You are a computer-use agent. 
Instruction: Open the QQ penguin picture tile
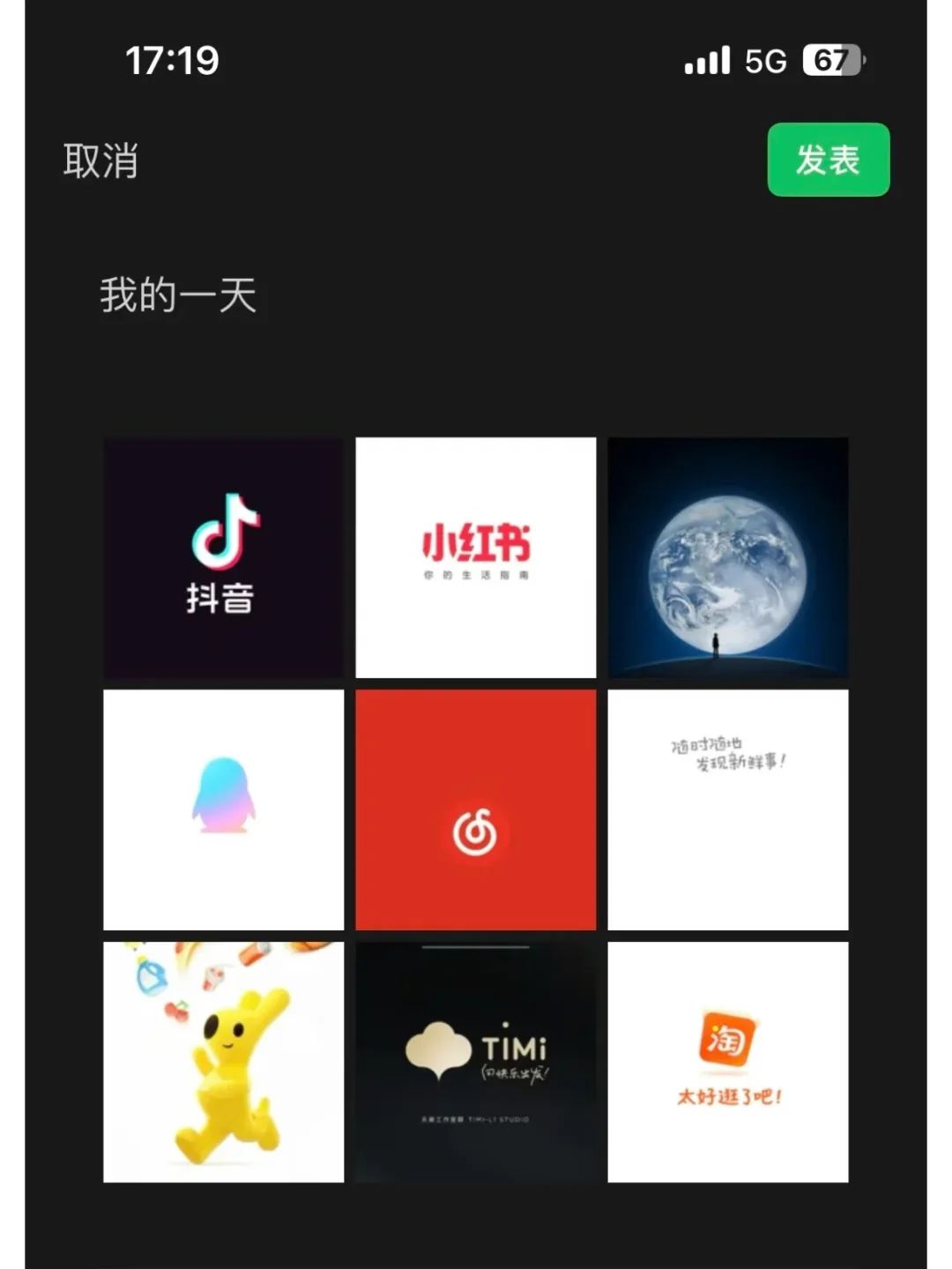[x=223, y=810]
